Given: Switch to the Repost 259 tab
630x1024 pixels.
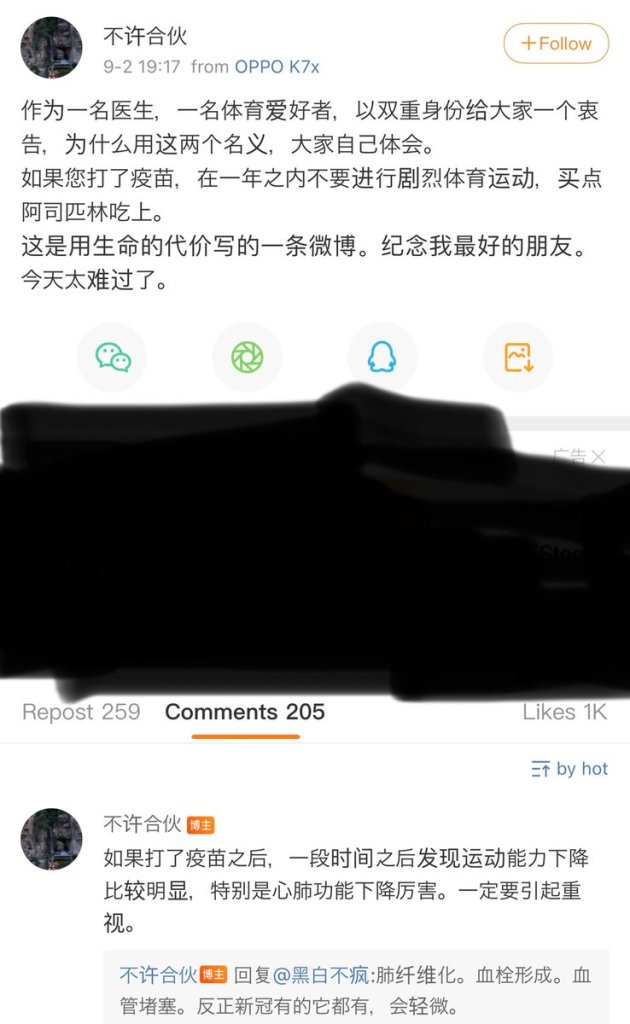Looking at the screenshot, I should [81, 712].
